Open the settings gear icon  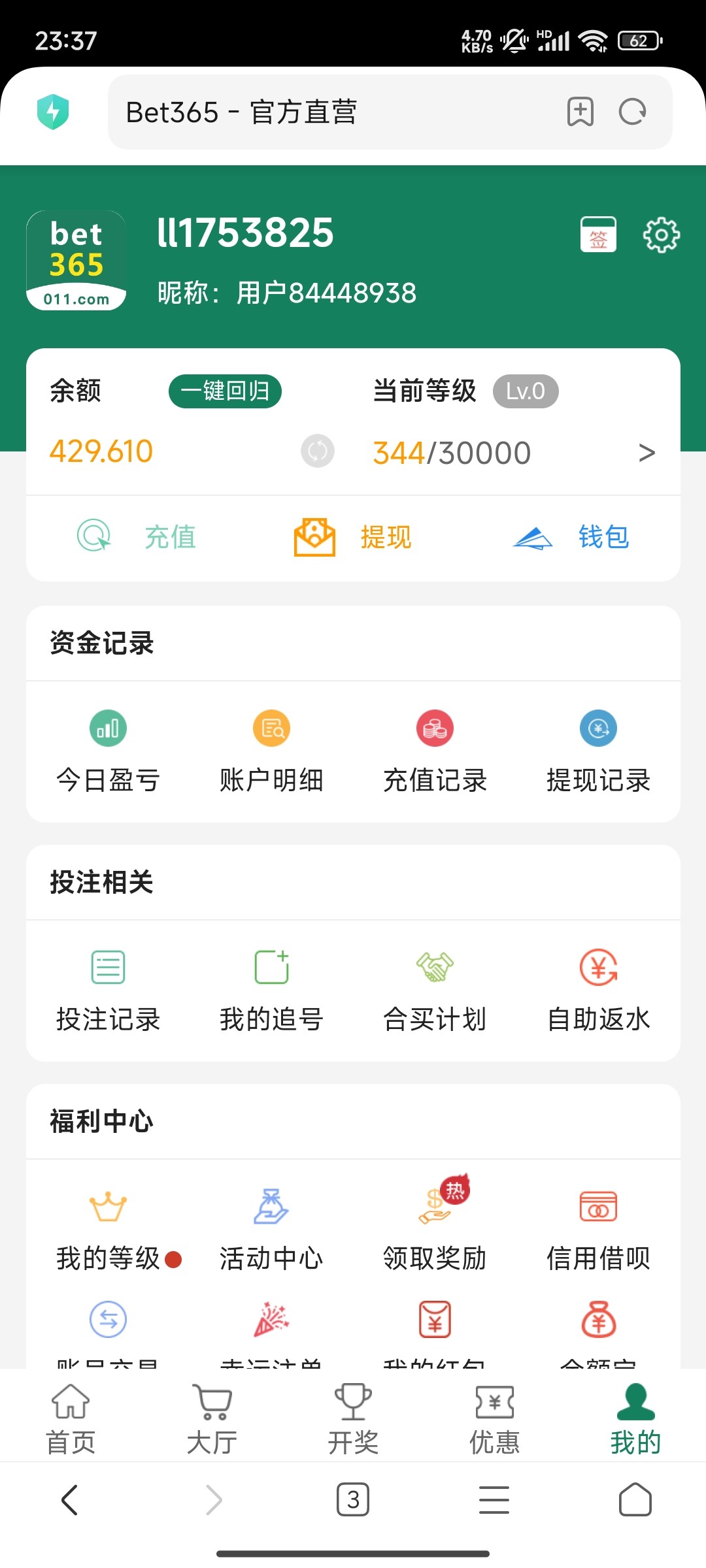[662, 235]
